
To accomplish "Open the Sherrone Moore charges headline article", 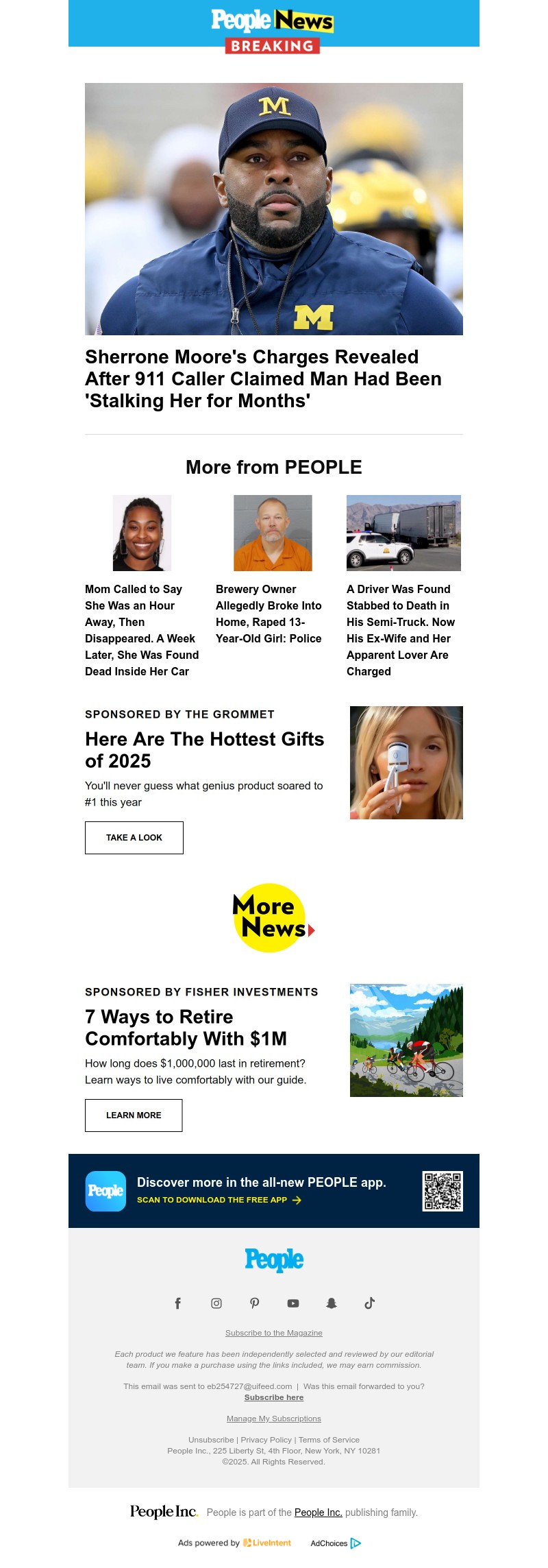I will coord(263,378).
